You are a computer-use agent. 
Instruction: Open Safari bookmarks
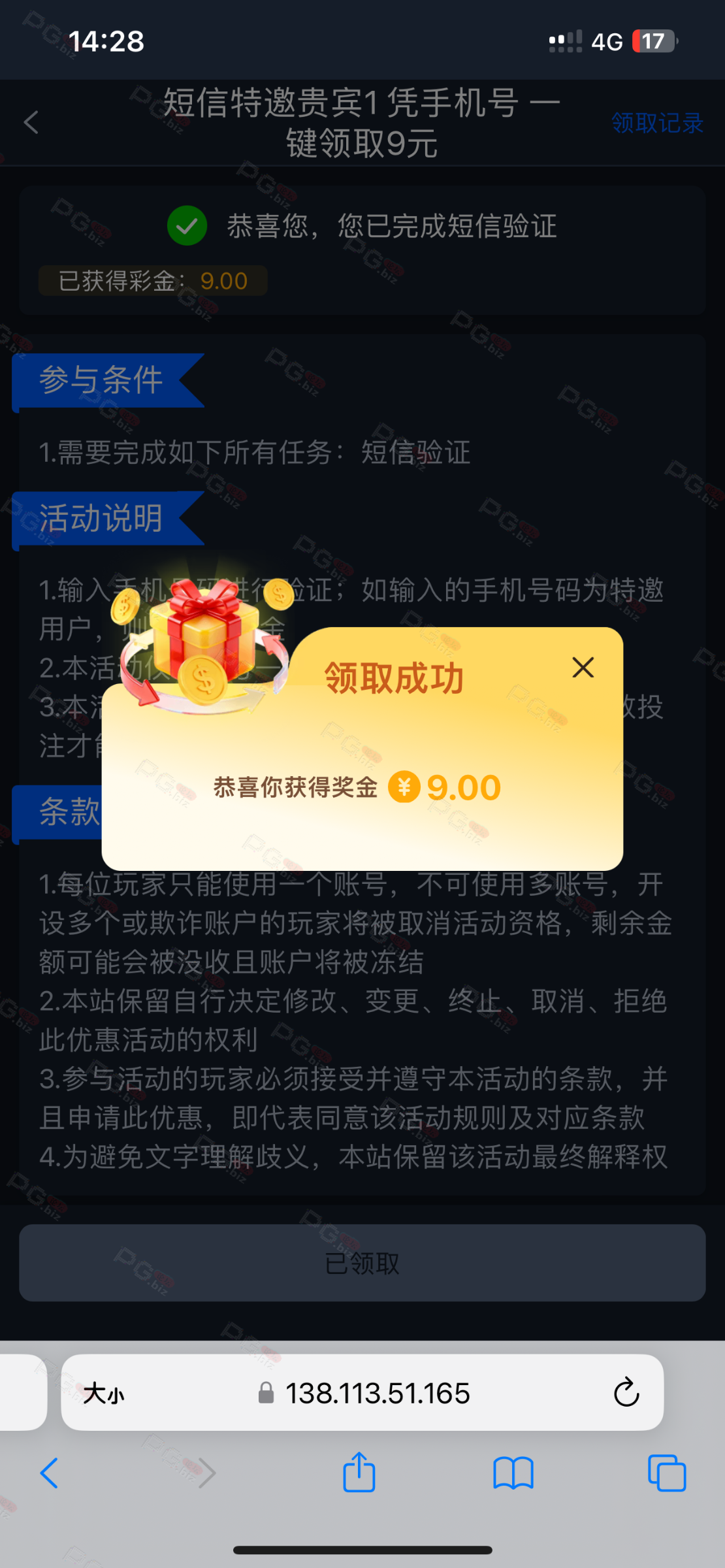tap(513, 1473)
